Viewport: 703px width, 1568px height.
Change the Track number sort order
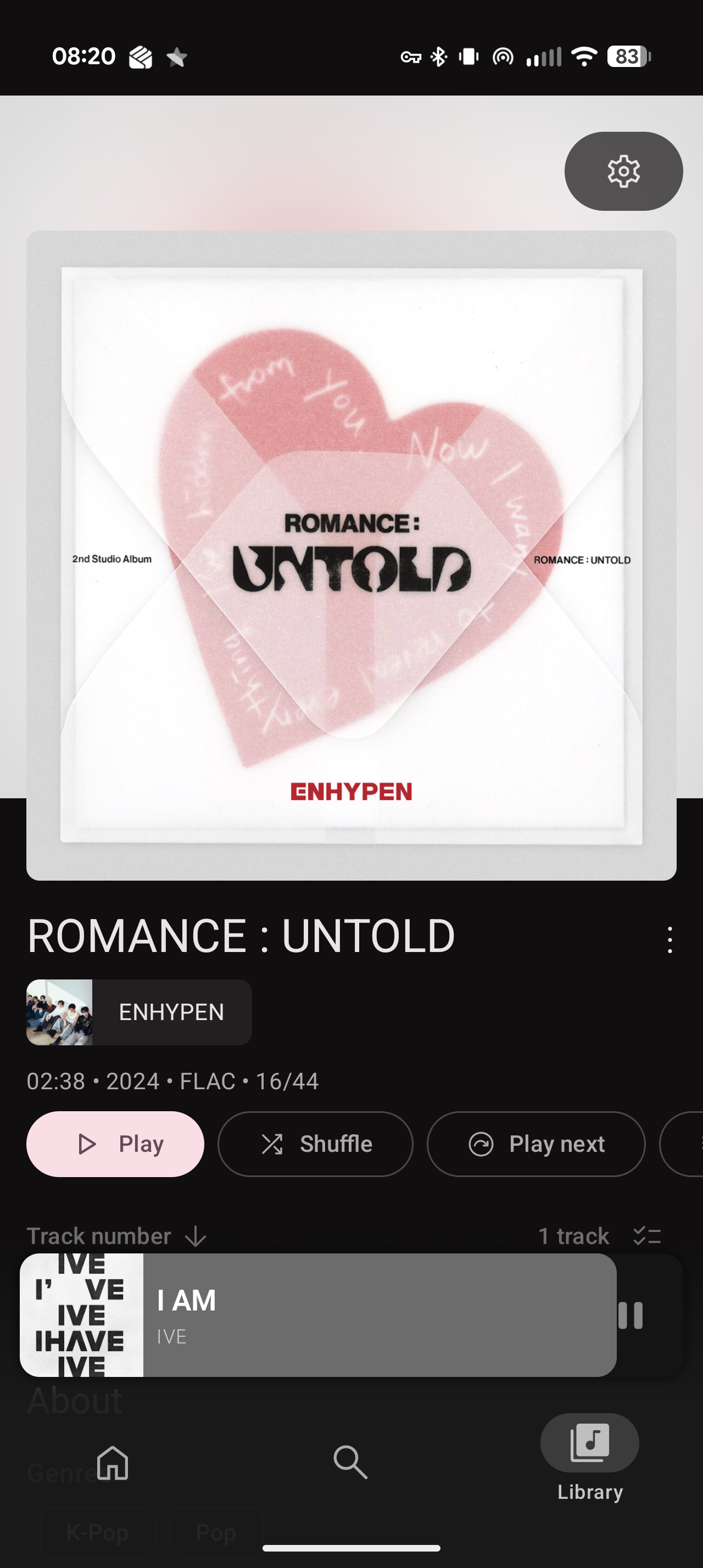pyautogui.click(x=116, y=1236)
